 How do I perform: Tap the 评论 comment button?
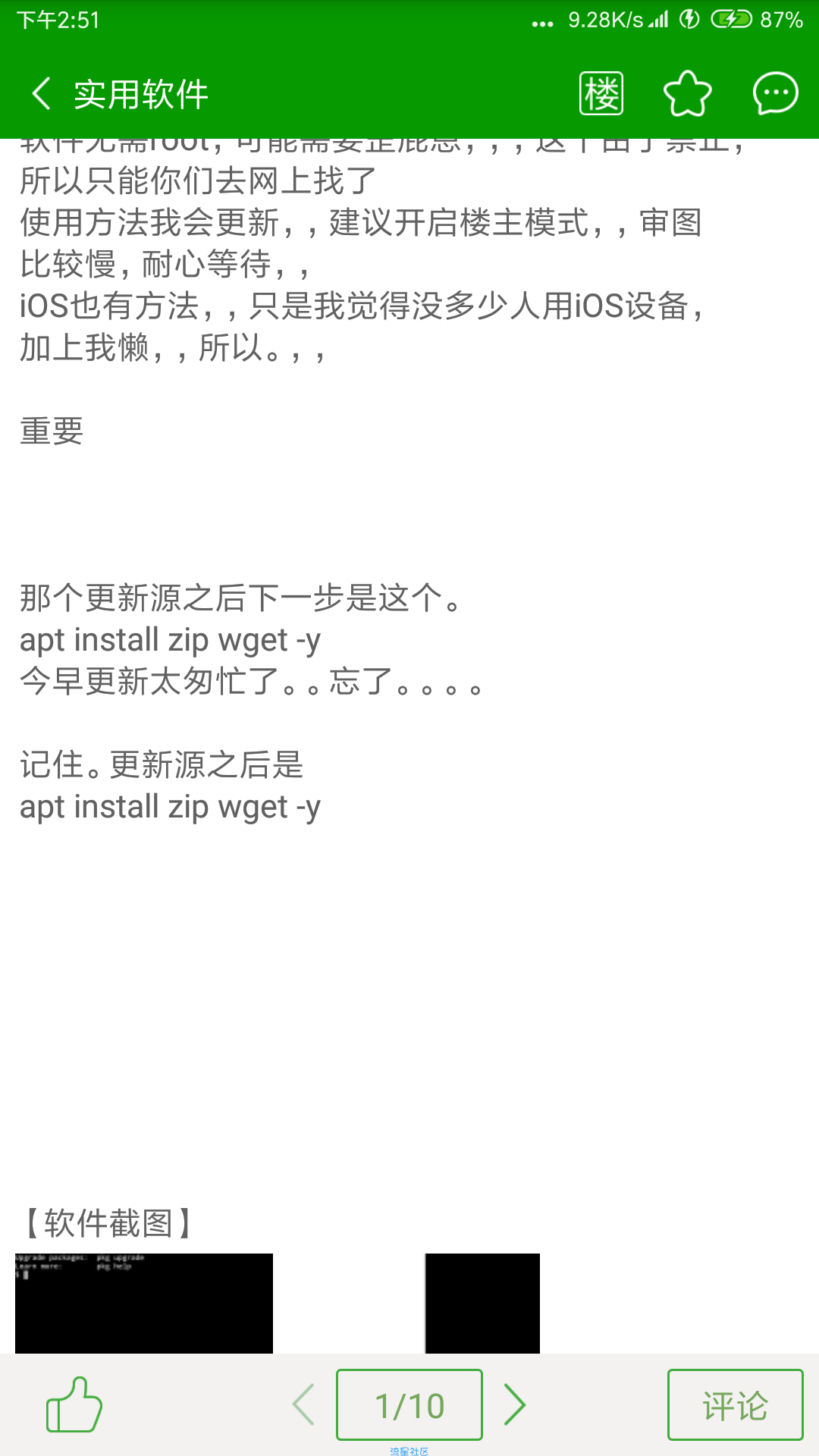735,1404
